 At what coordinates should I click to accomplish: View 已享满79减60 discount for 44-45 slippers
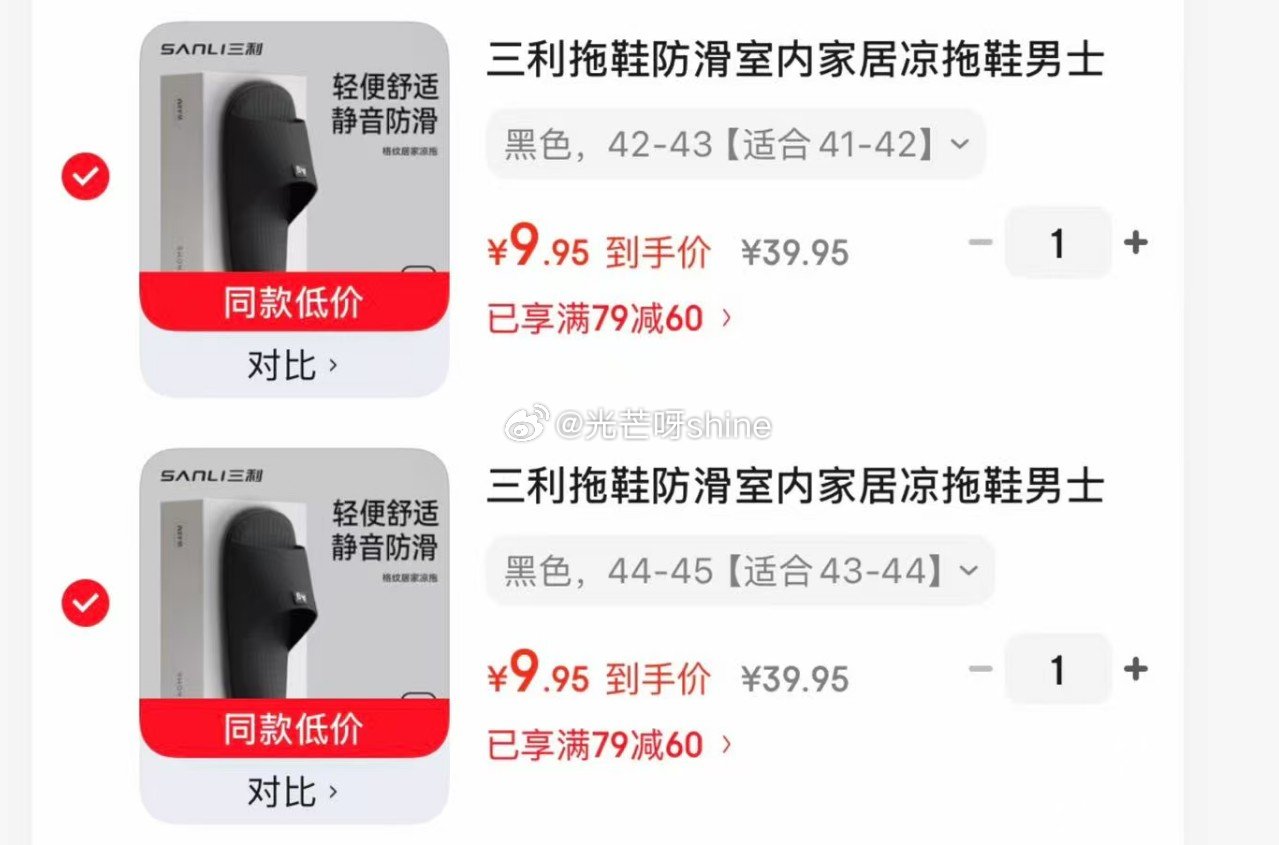[609, 745]
